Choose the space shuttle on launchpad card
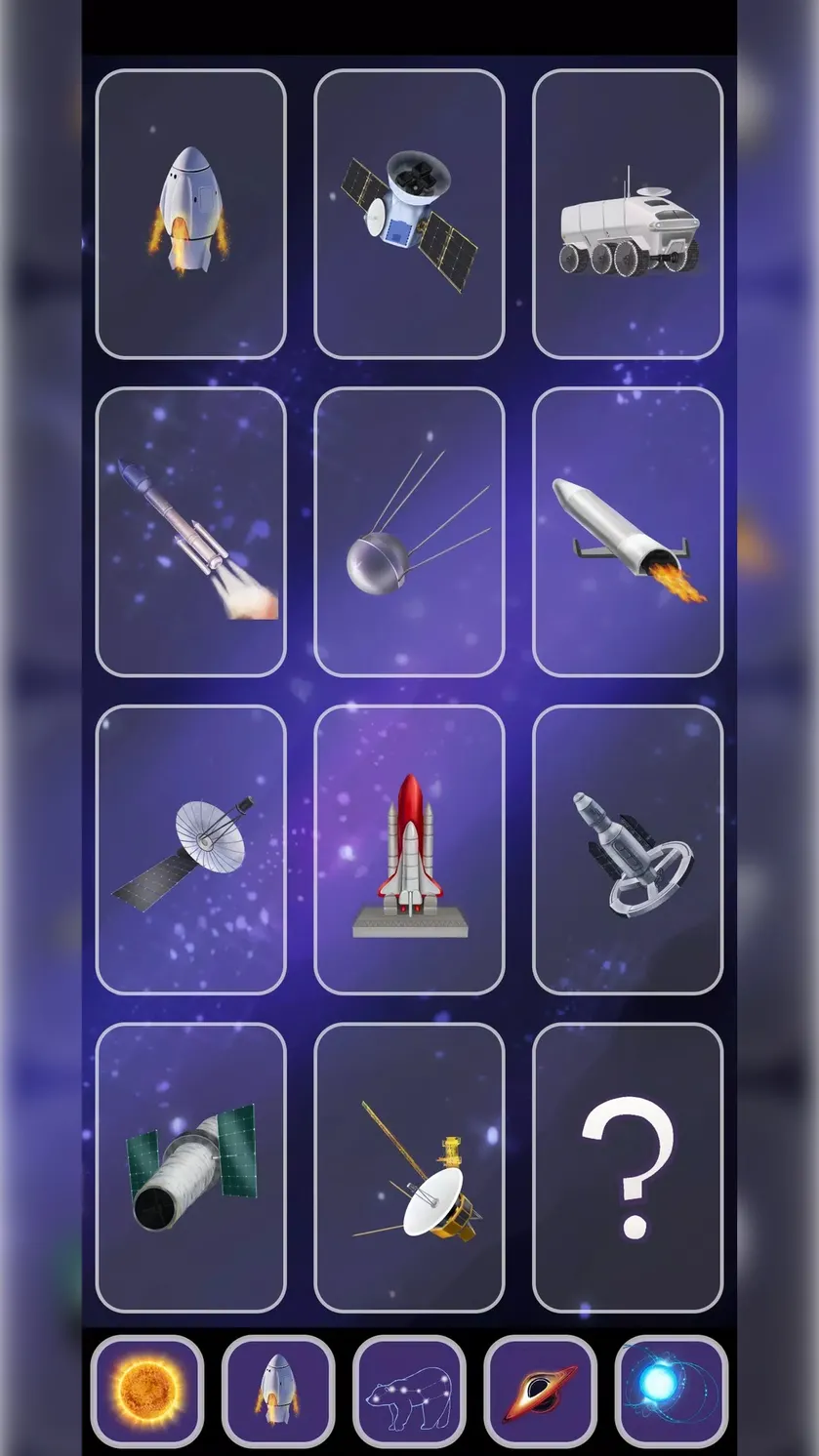The height and width of the screenshot is (1456, 819). tap(409, 849)
